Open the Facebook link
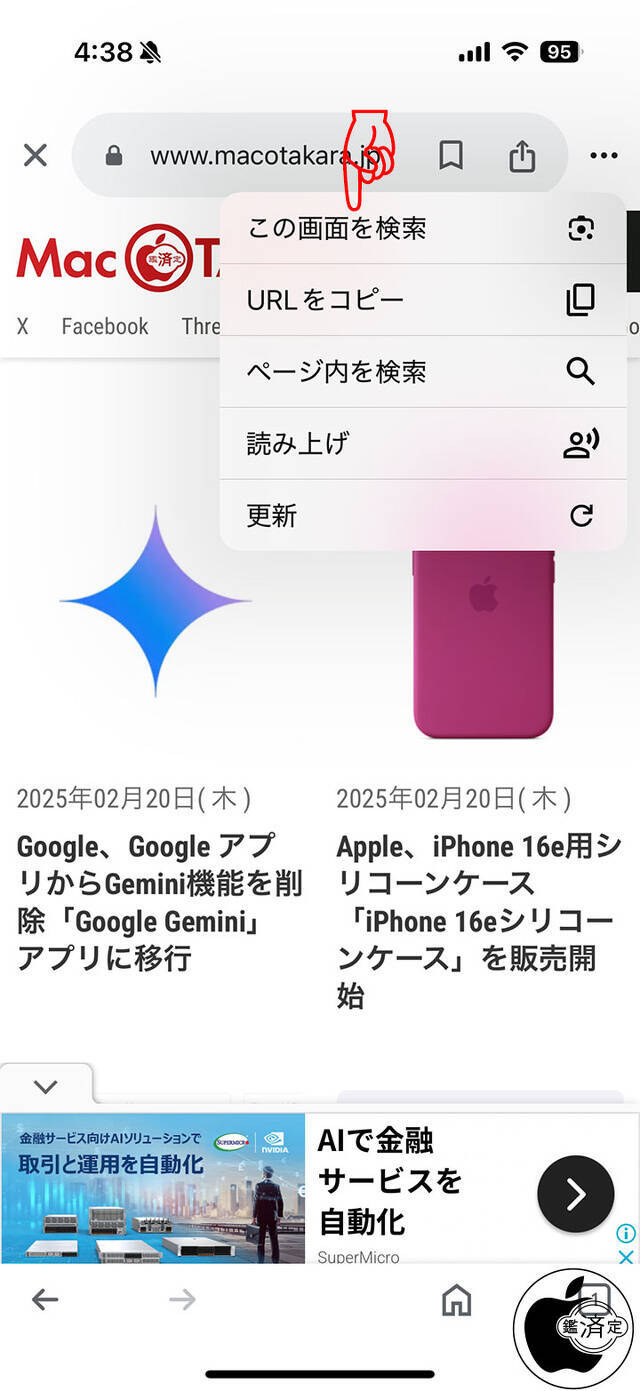Screen dimensions: 640x1391 (x=104, y=327)
